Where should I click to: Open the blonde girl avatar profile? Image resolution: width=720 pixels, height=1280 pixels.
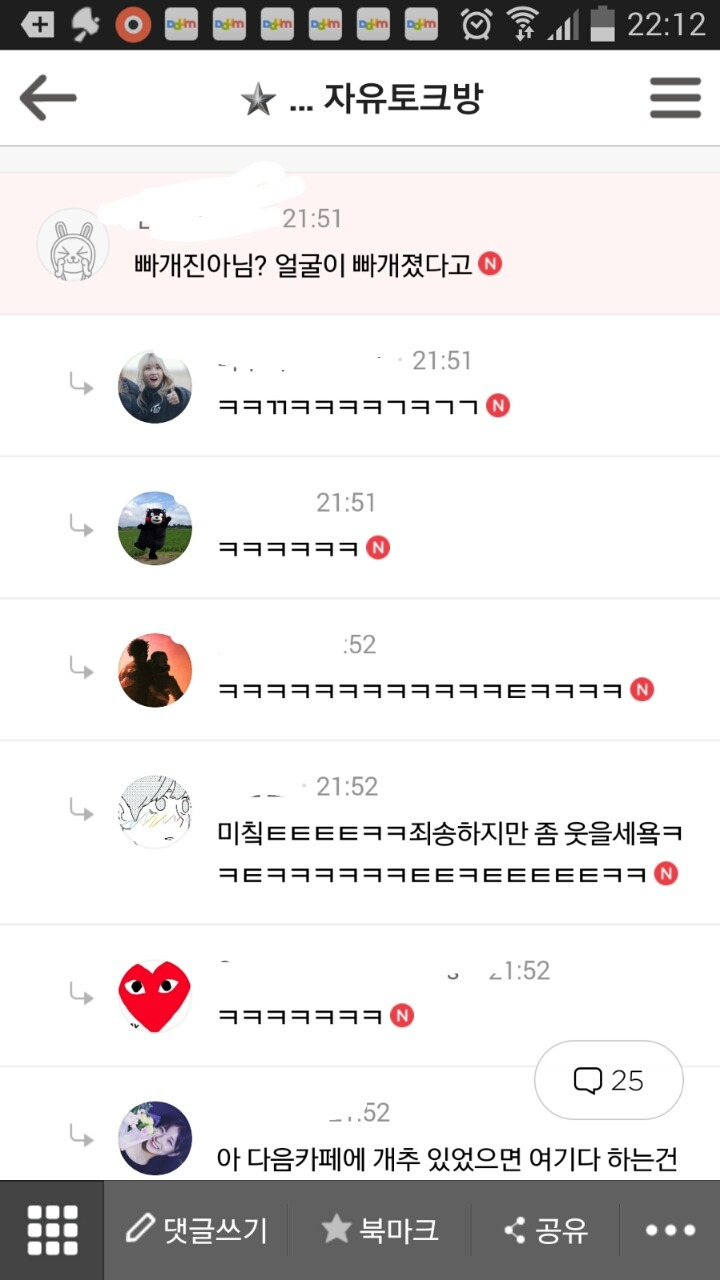pos(155,387)
